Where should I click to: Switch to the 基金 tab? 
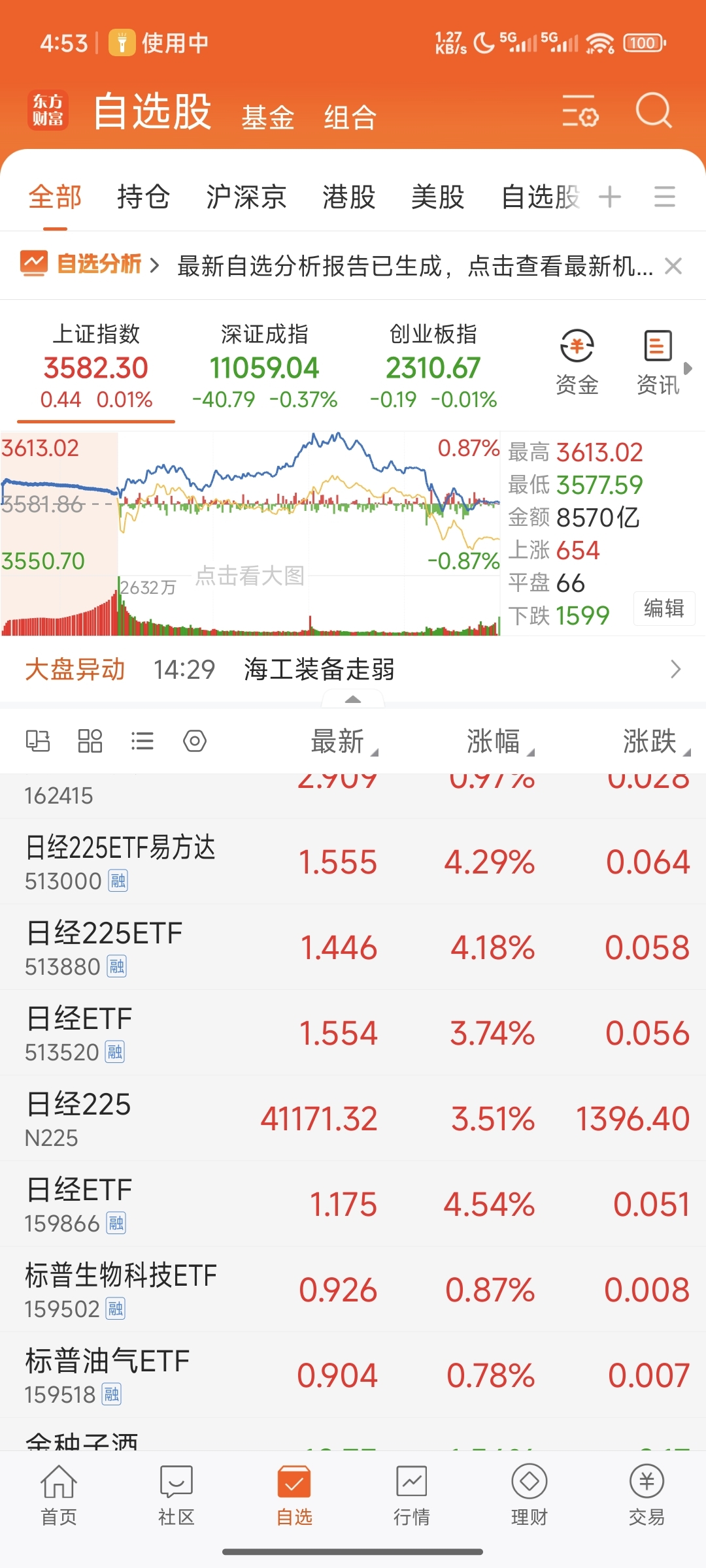pos(268,118)
